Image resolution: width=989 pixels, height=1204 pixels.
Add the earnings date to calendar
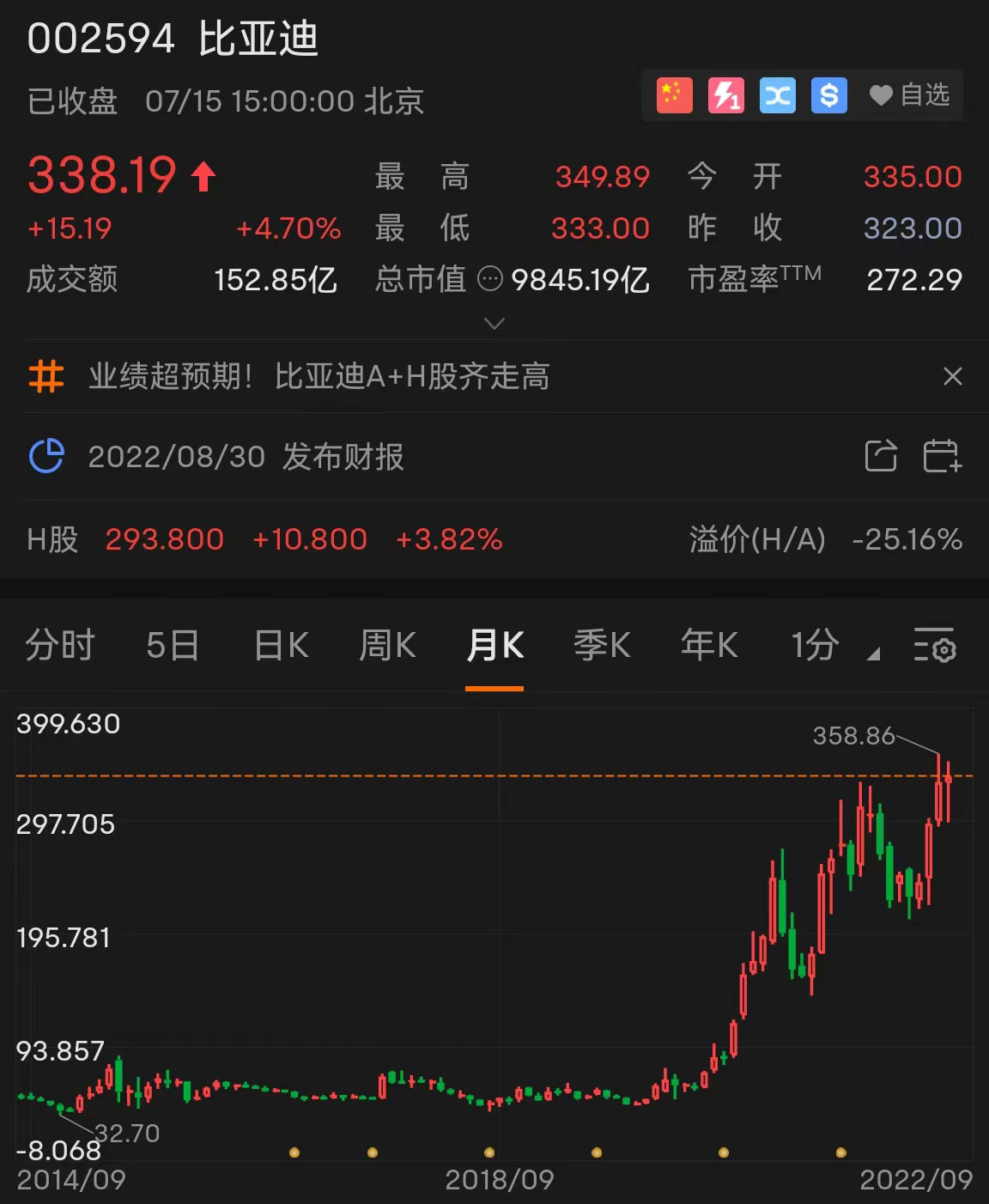pos(941,456)
